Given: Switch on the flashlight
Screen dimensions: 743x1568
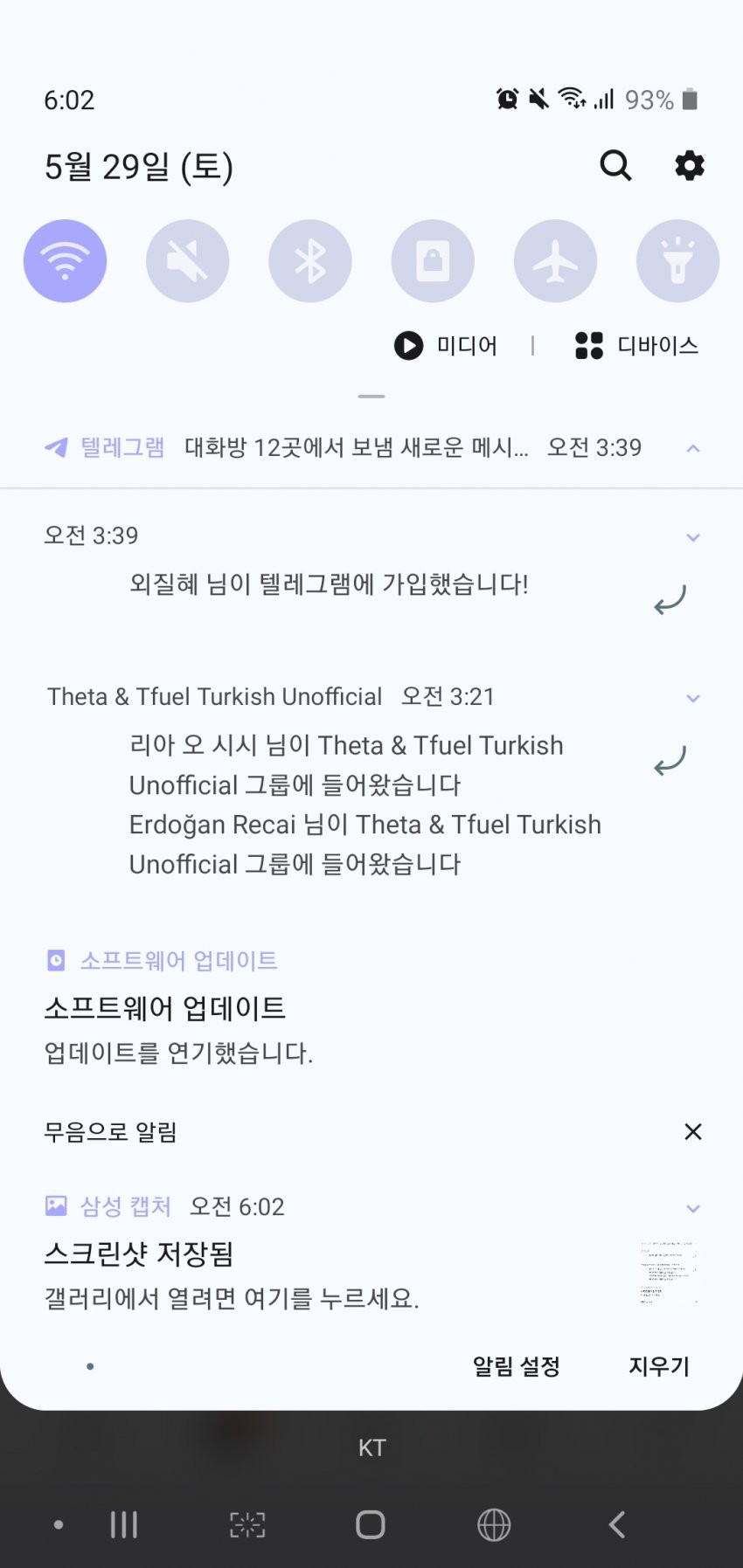Looking at the screenshot, I should (677, 261).
